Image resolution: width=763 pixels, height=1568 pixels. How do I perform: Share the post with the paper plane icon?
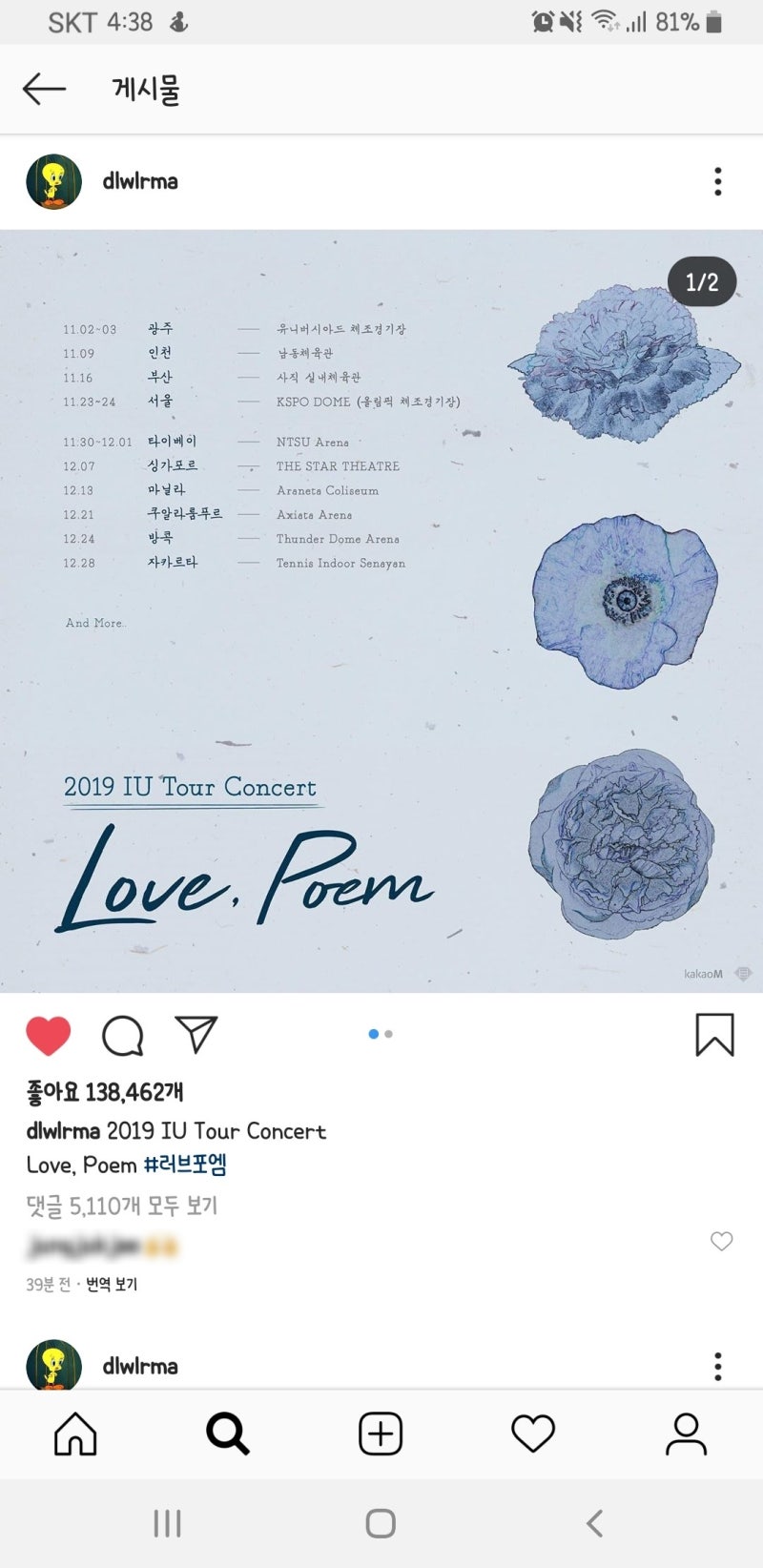pos(196,1035)
